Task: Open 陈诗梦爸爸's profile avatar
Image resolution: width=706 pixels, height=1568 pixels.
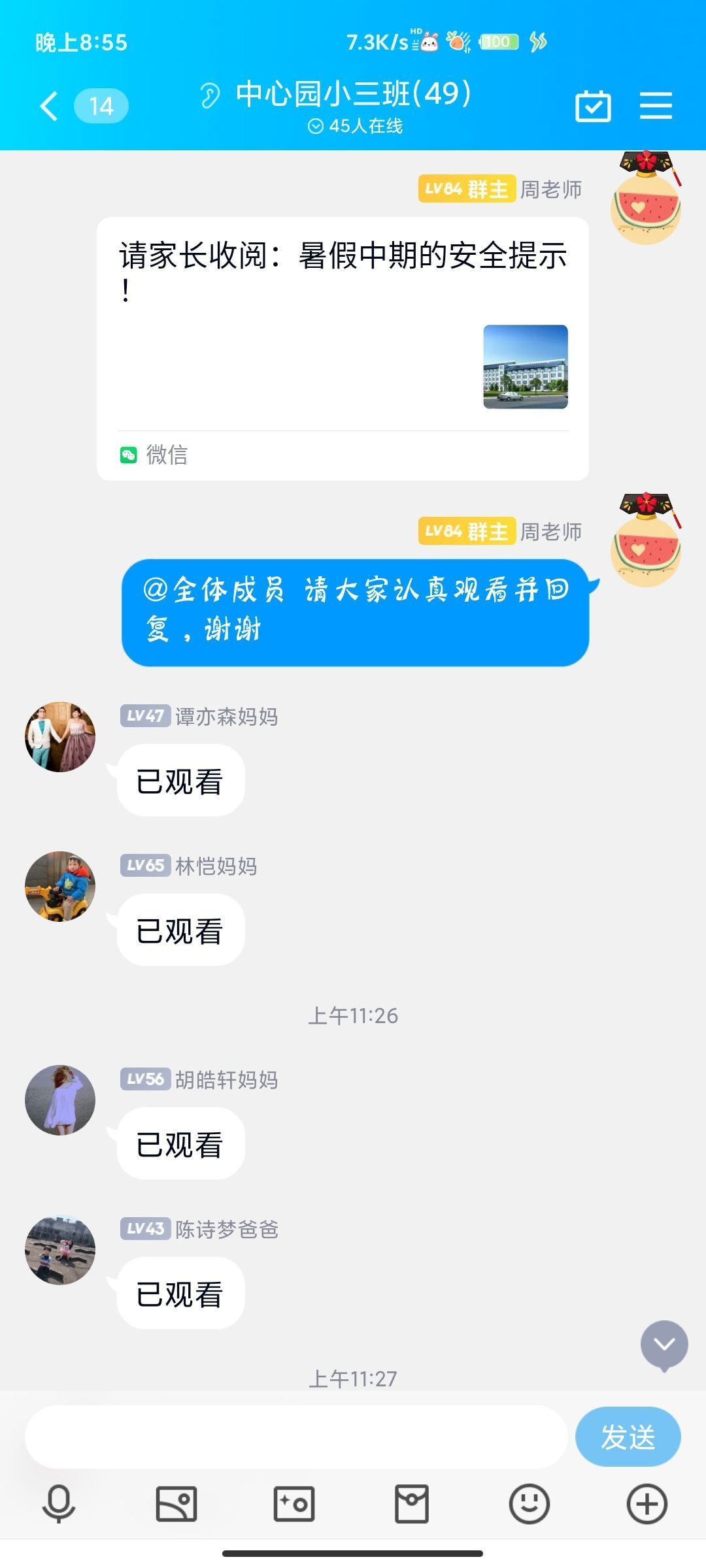Action: tap(60, 1250)
